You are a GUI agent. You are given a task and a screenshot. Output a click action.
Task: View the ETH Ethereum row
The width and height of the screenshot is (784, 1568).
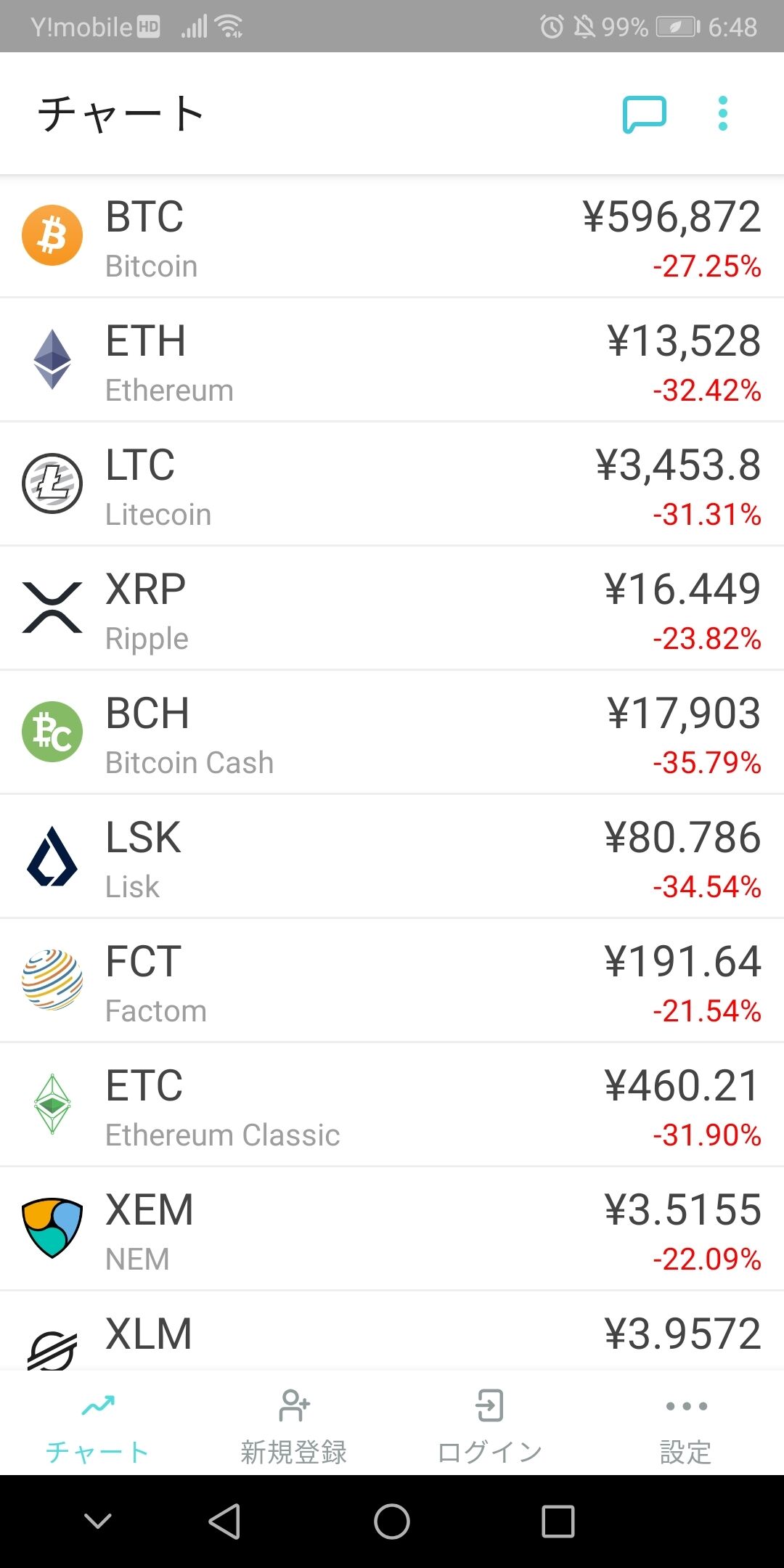click(x=392, y=361)
